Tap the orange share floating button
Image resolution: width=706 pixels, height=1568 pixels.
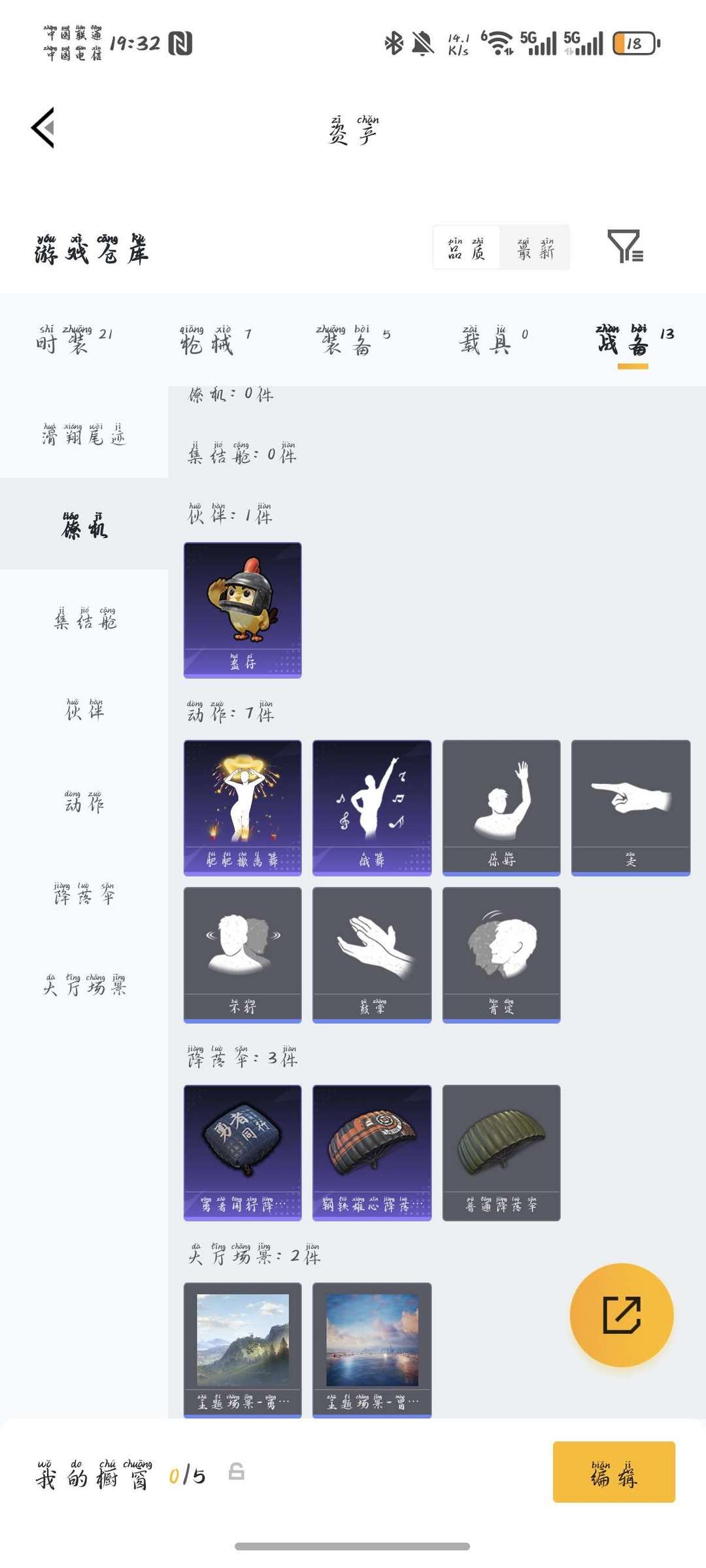pos(621,1315)
